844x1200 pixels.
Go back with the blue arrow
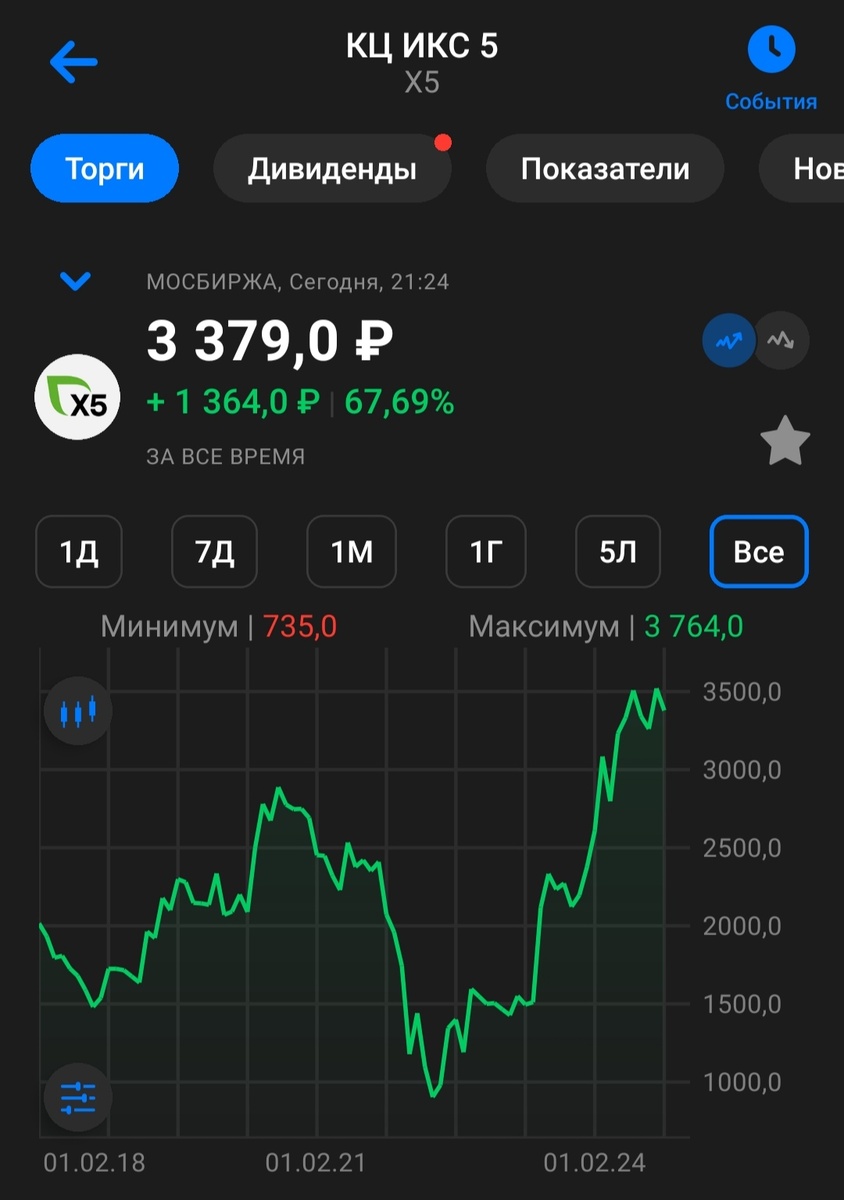74,64
